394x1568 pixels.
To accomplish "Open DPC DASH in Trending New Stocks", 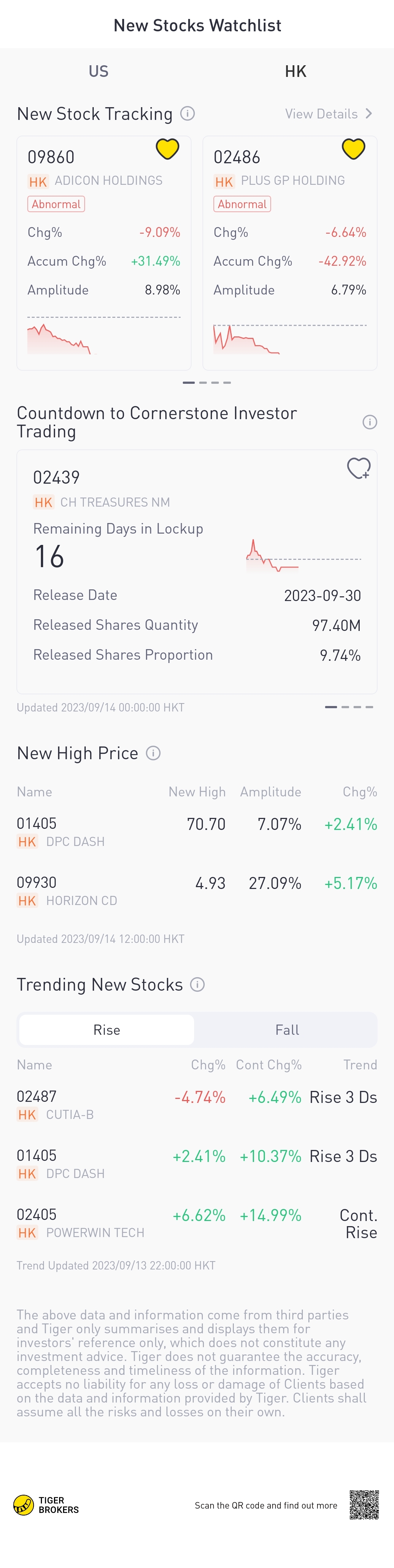I will (x=197, y=1164).
